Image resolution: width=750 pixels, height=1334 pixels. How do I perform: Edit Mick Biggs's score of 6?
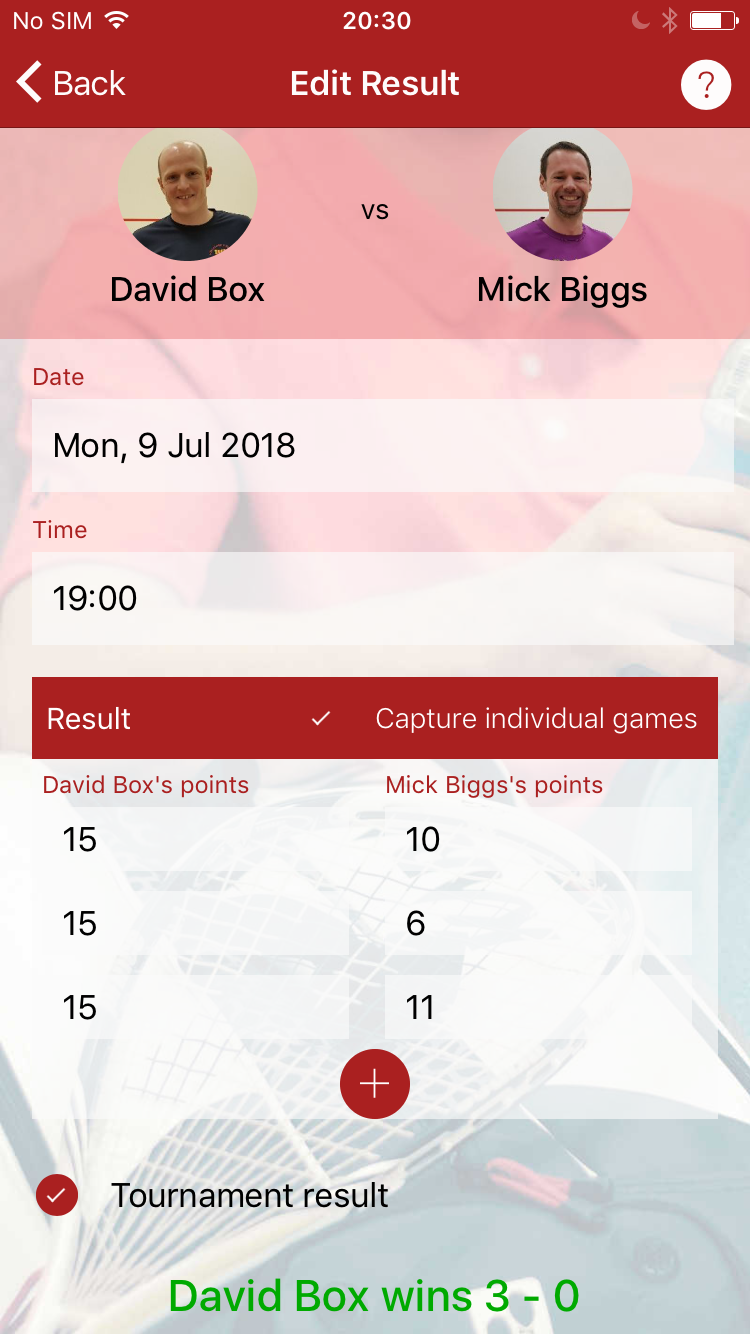537,923
